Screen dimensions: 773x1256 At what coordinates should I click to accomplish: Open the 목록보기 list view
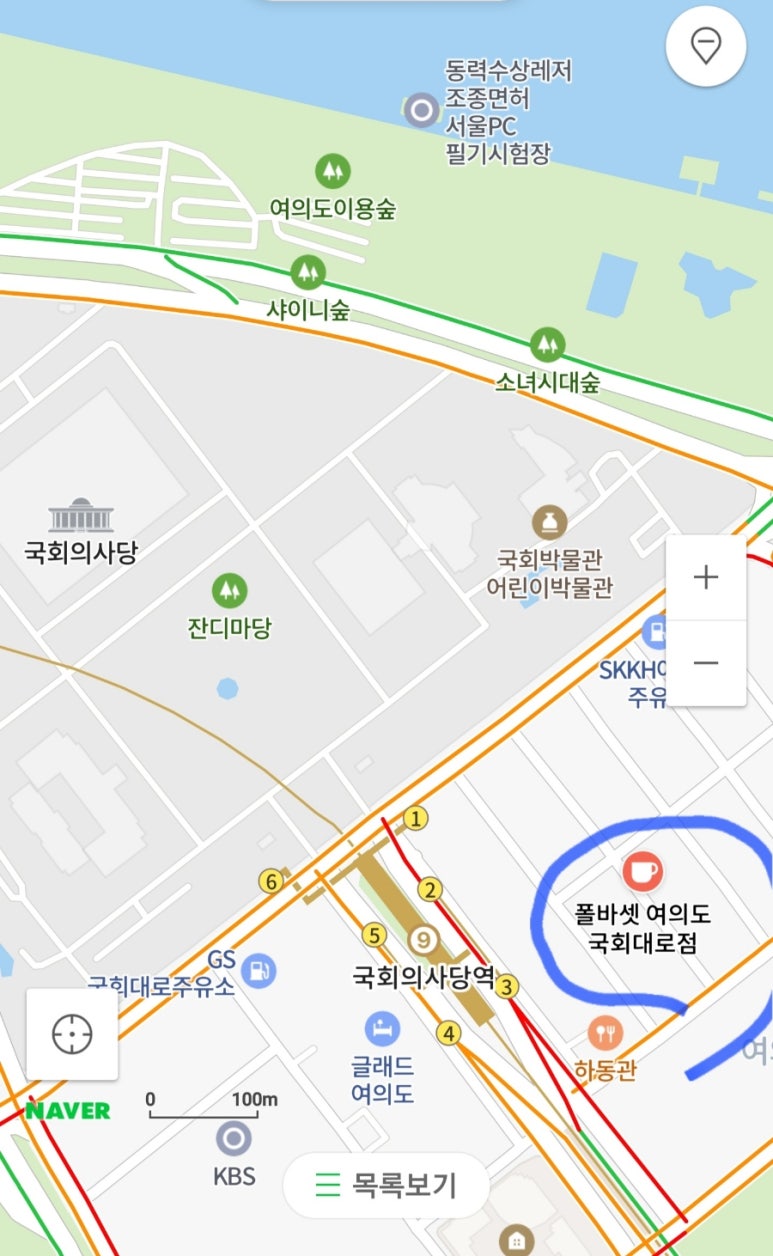coord(386,1186)
